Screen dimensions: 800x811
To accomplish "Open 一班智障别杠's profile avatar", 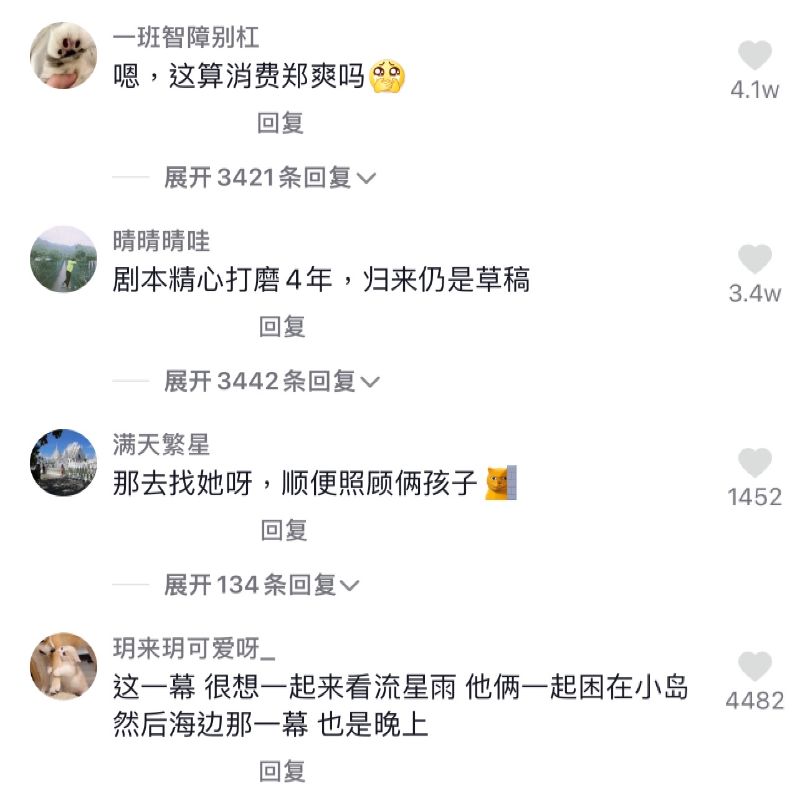I will [x=63, y=55].
